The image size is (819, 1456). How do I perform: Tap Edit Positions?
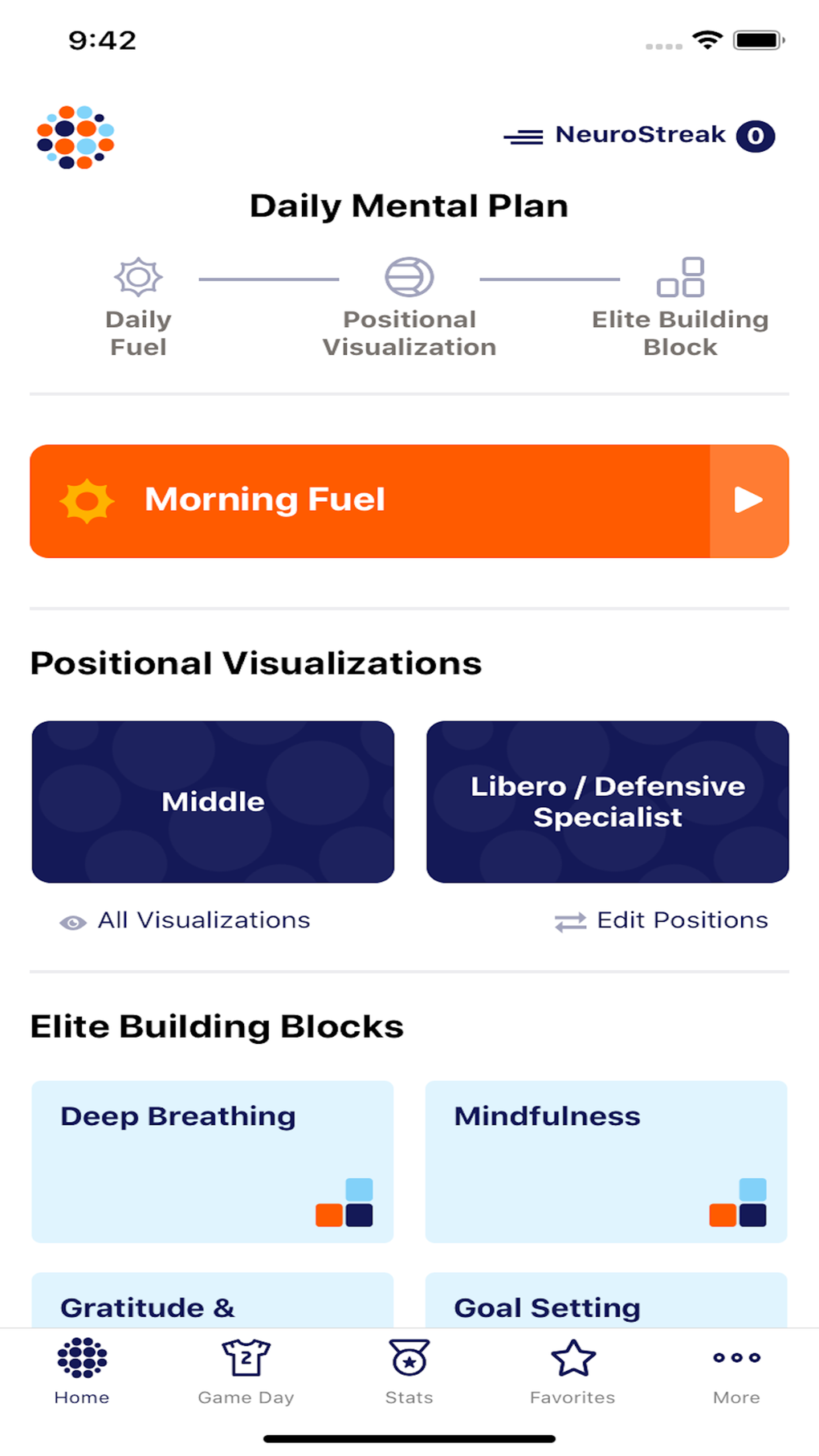(x=662, y=920)
